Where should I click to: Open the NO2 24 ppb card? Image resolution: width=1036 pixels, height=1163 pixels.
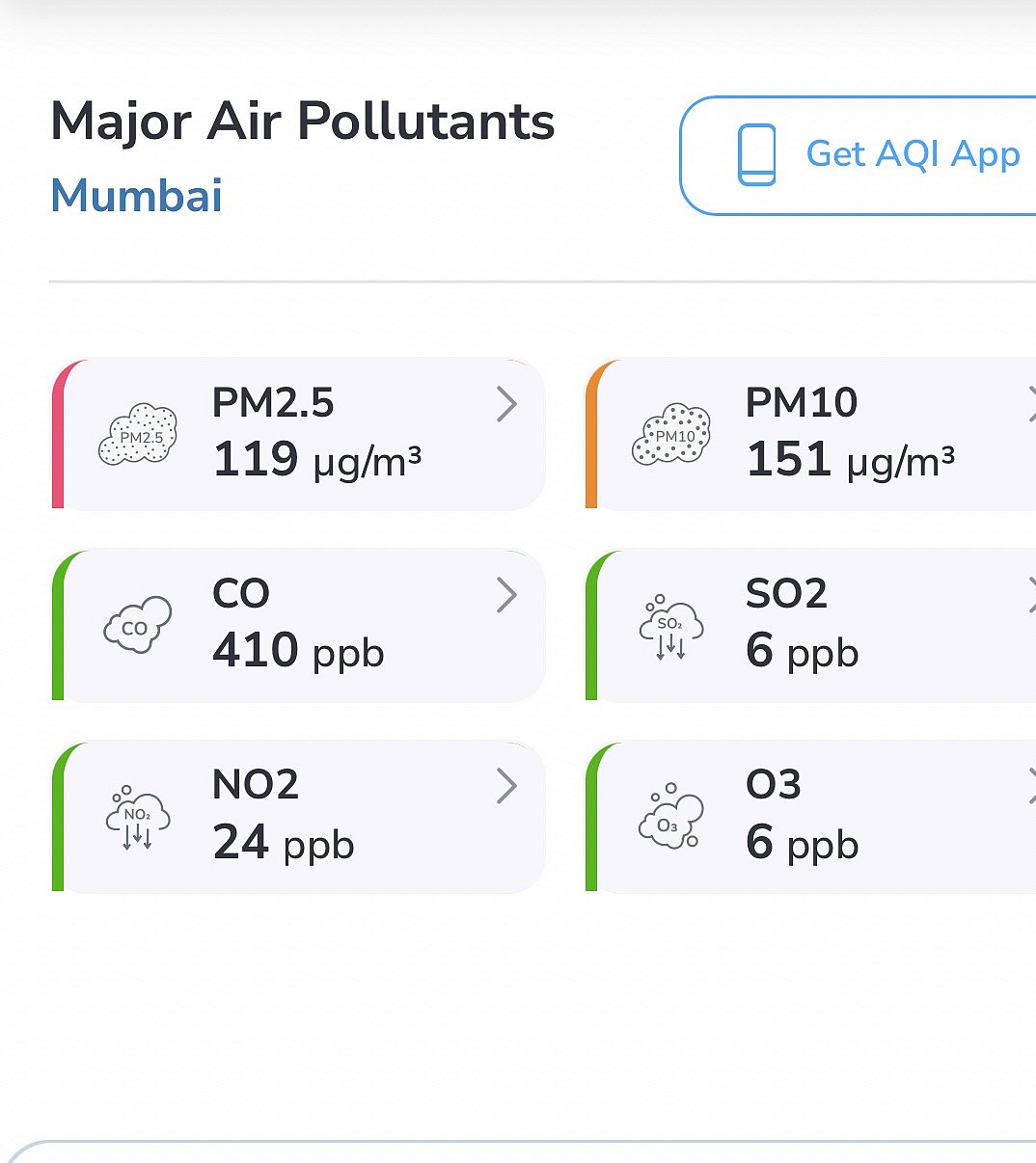point(299,817)
